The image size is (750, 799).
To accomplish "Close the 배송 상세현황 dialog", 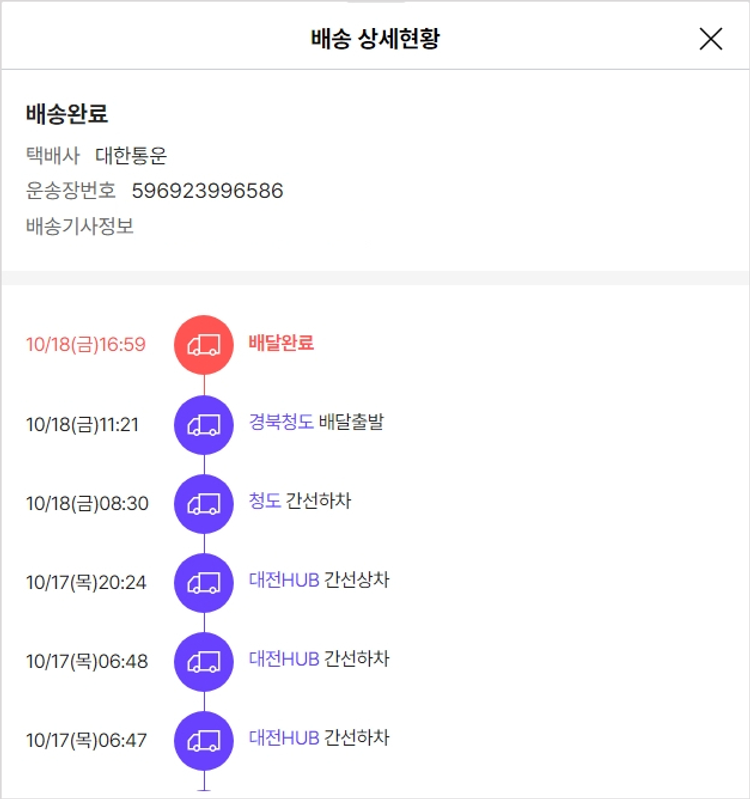I will pos(710,39).
